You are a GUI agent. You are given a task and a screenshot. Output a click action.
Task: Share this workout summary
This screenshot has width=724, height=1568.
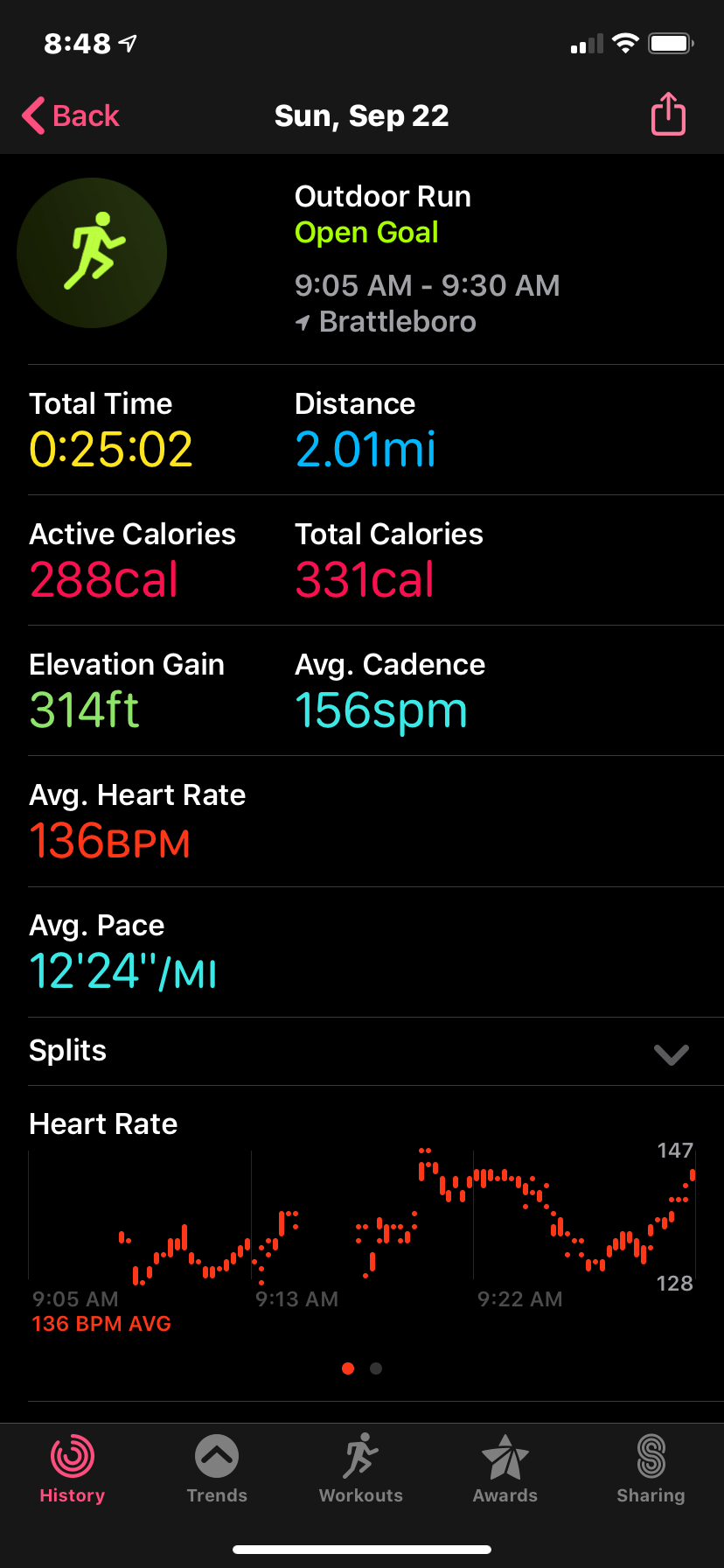[668, 115]
